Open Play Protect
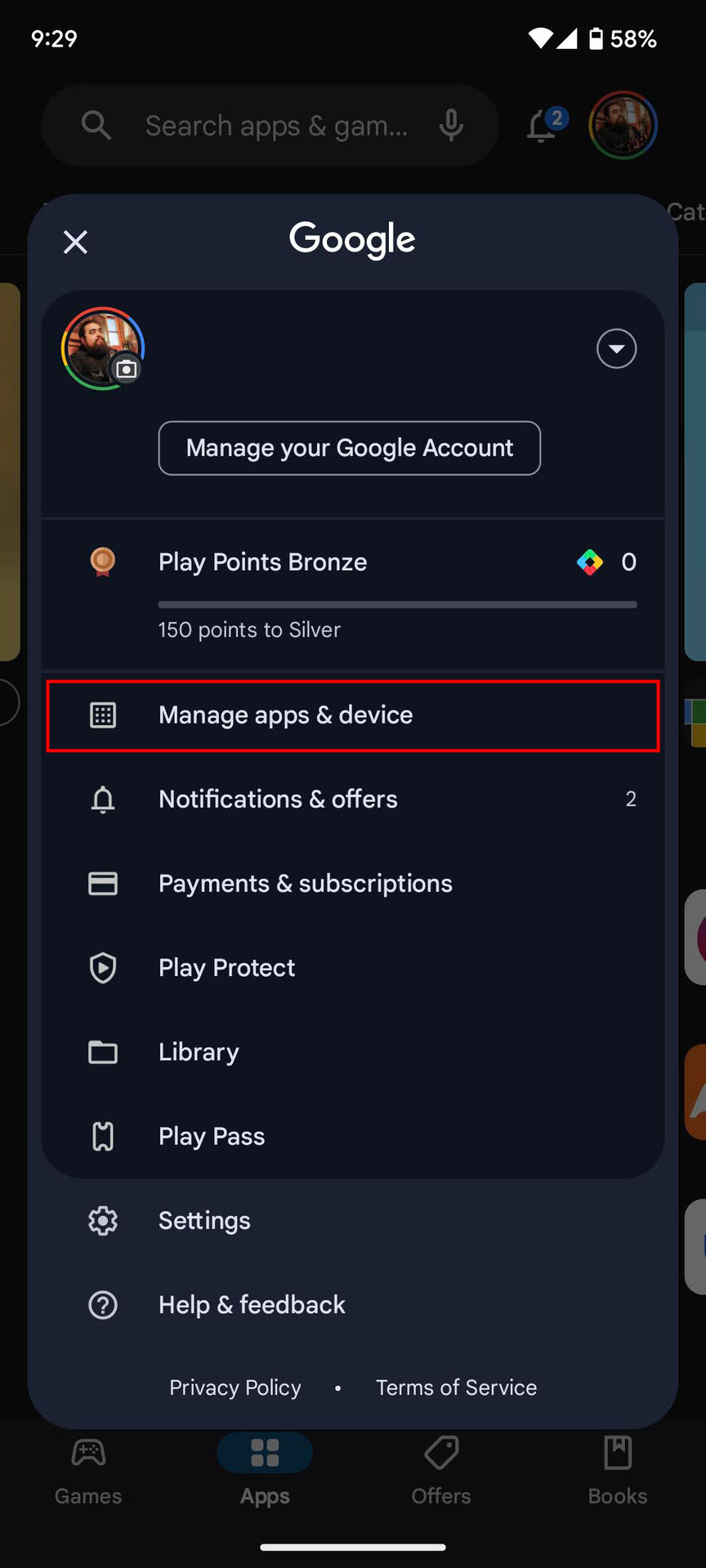The width and height of the screenshot is (706, 1568). (353, 968)
